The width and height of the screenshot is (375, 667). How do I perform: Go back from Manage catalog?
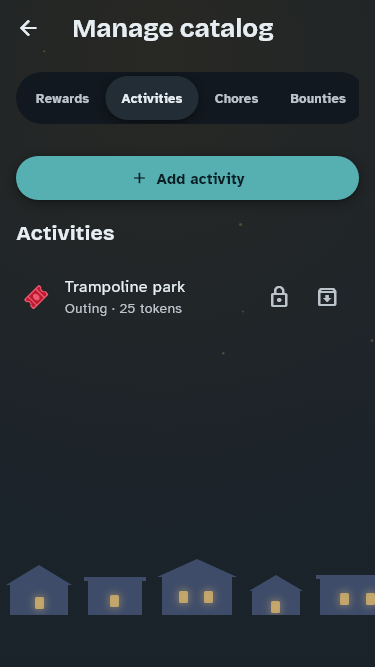(28, 29)
